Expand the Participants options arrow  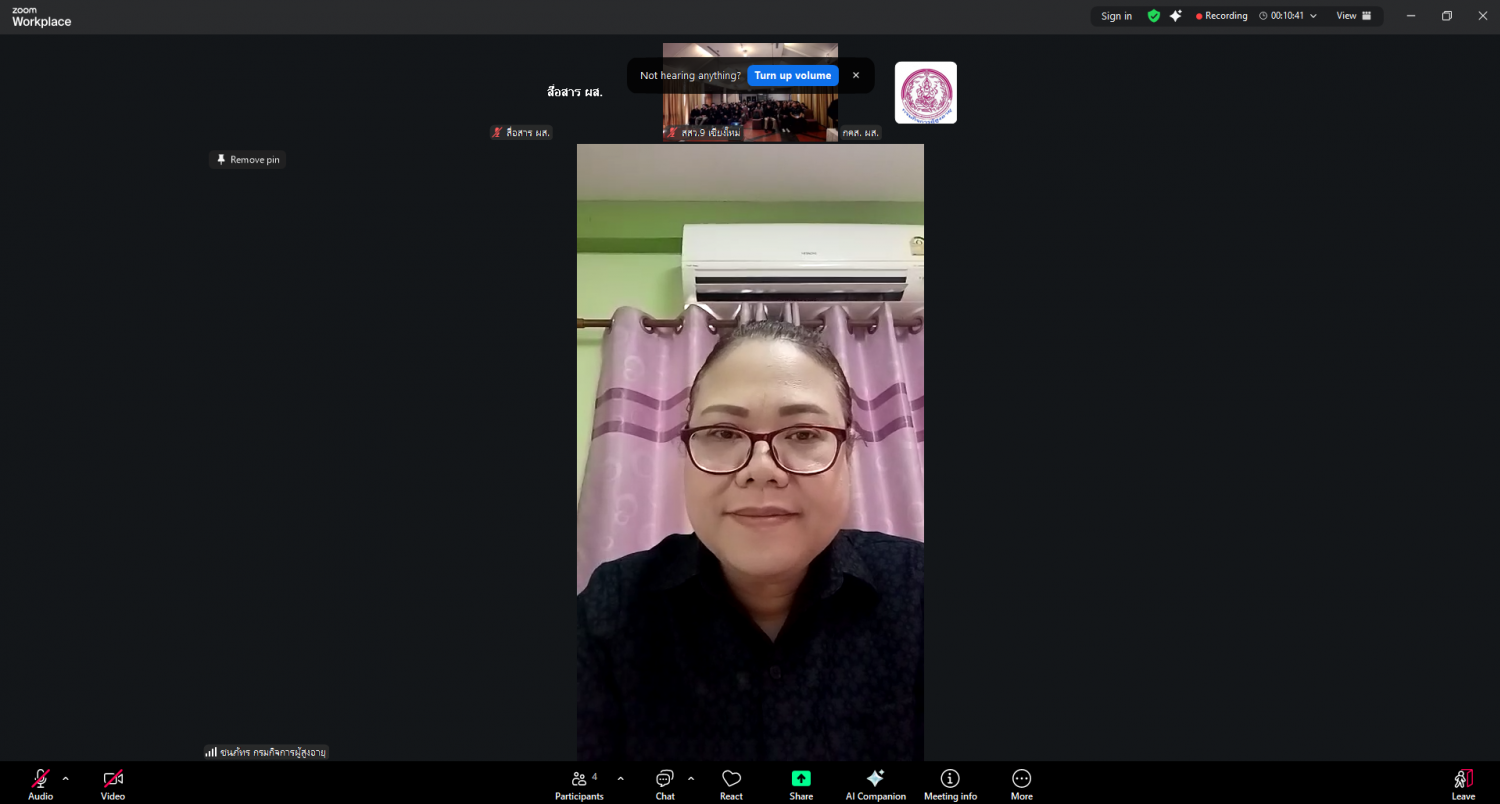(620, 778)
